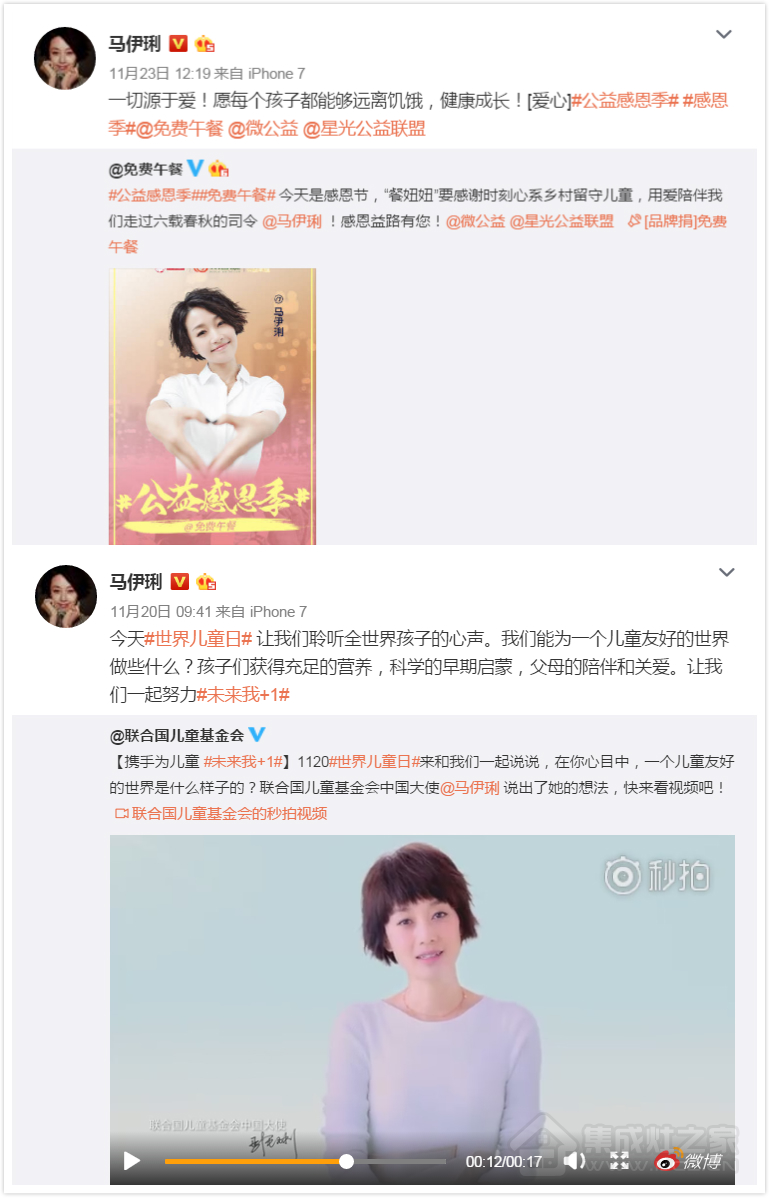Expand the dropdown chevron on the 11月20日 post
Screen dimensions: 769x1198
726,573
